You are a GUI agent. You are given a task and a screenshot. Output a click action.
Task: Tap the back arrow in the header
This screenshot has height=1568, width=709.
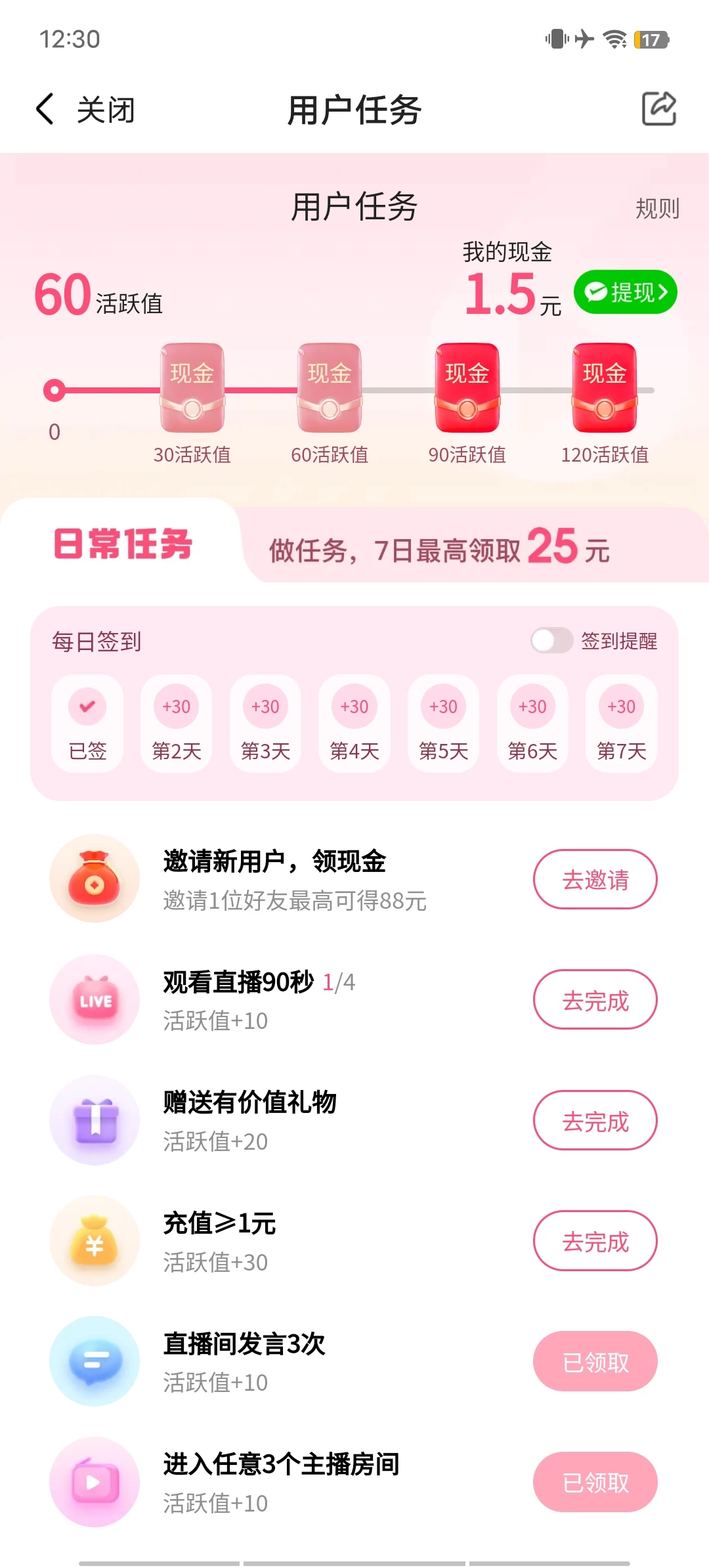point(45,109)
